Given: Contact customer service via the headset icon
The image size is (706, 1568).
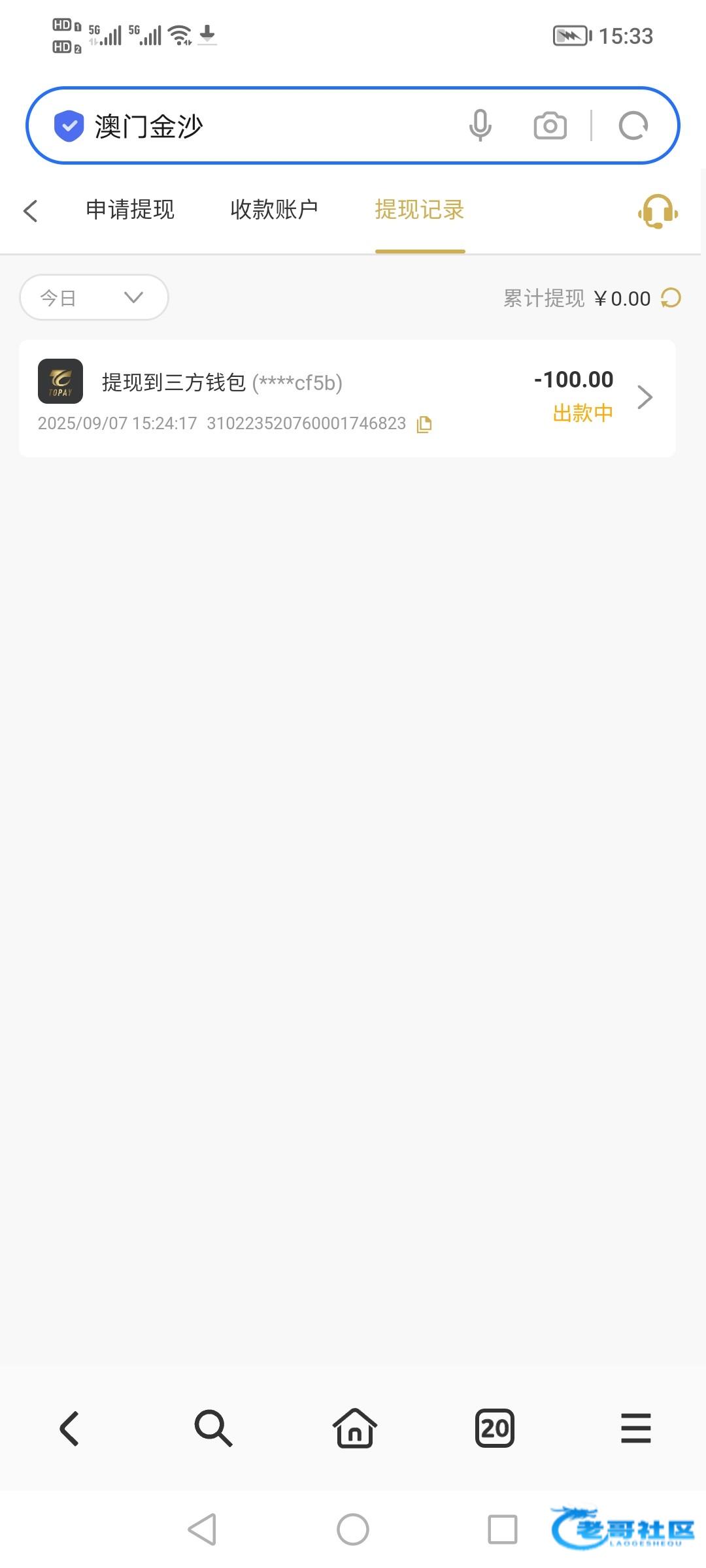Looking at the screenshot, I should tap(658, 211).
